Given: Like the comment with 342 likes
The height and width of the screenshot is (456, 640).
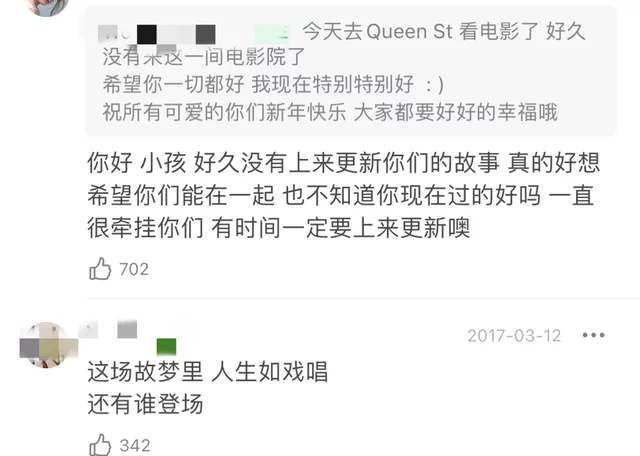Looking at the screenshot, I should tap(101, 444).
